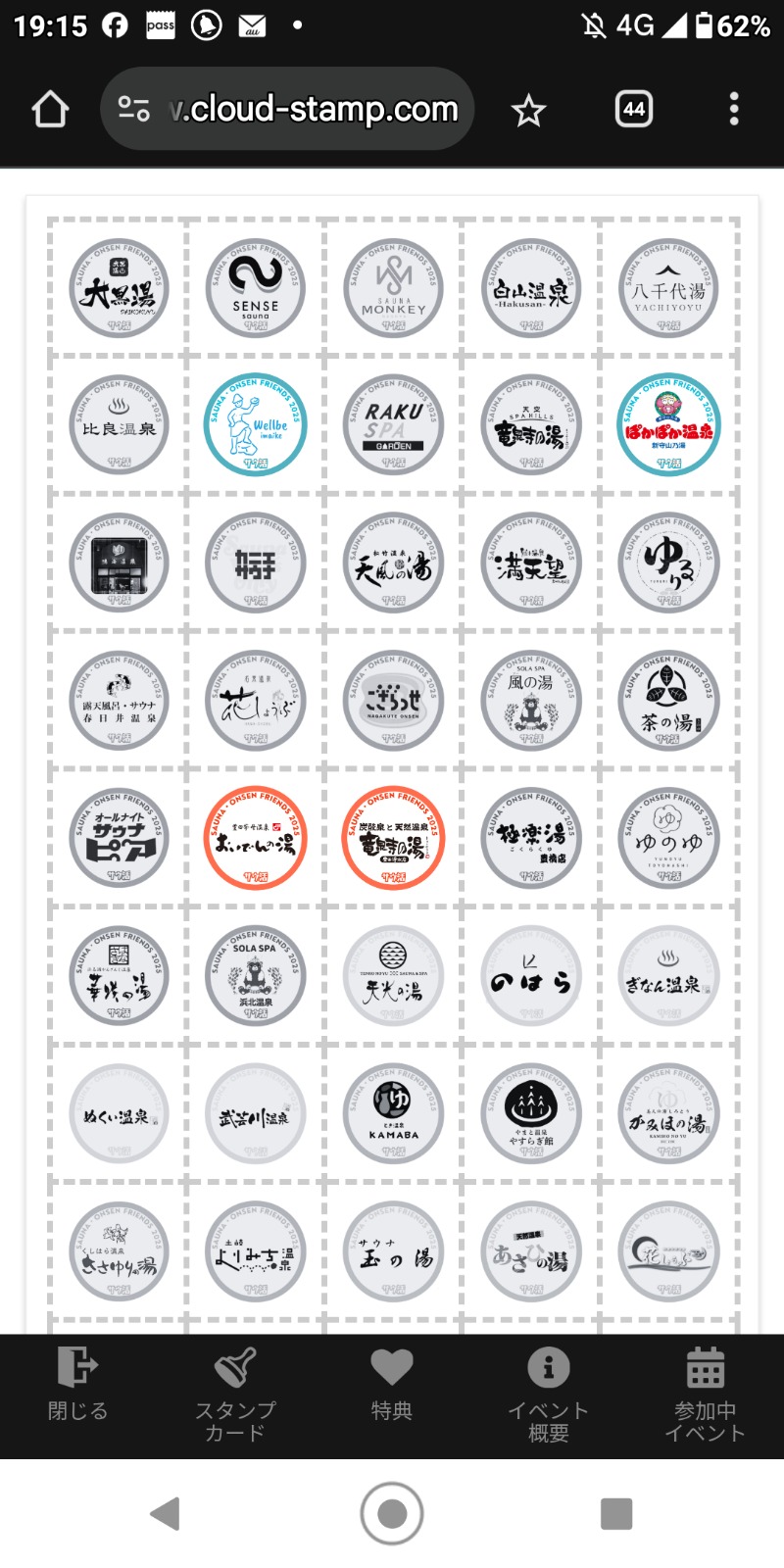Open the browser overflow menu
The height and width of the screenshot is (1568, 784).
point(734,109)
